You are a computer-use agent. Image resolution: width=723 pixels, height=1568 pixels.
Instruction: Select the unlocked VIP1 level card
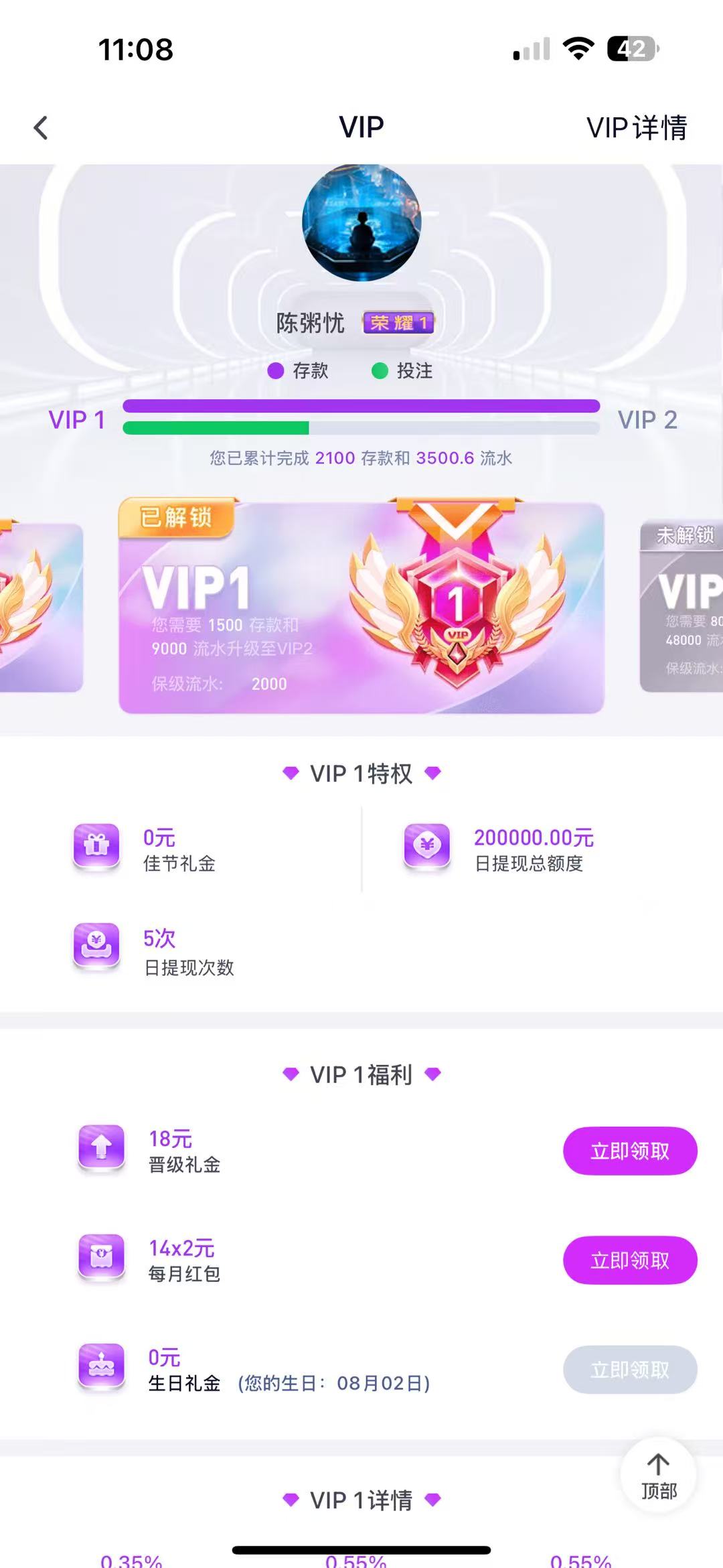[x=361, y=608]
